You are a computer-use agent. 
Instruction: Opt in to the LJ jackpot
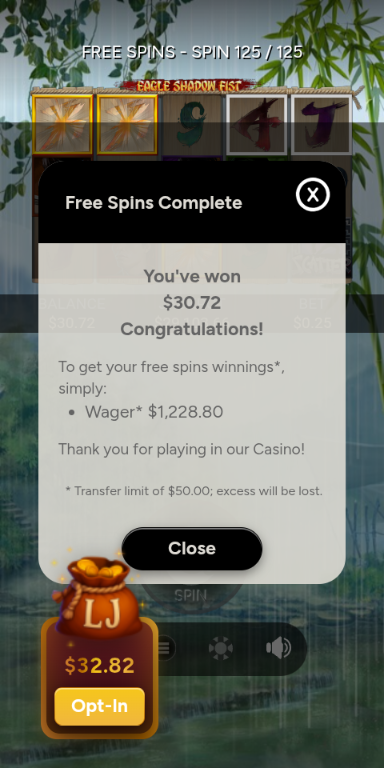tap(99, 706)
